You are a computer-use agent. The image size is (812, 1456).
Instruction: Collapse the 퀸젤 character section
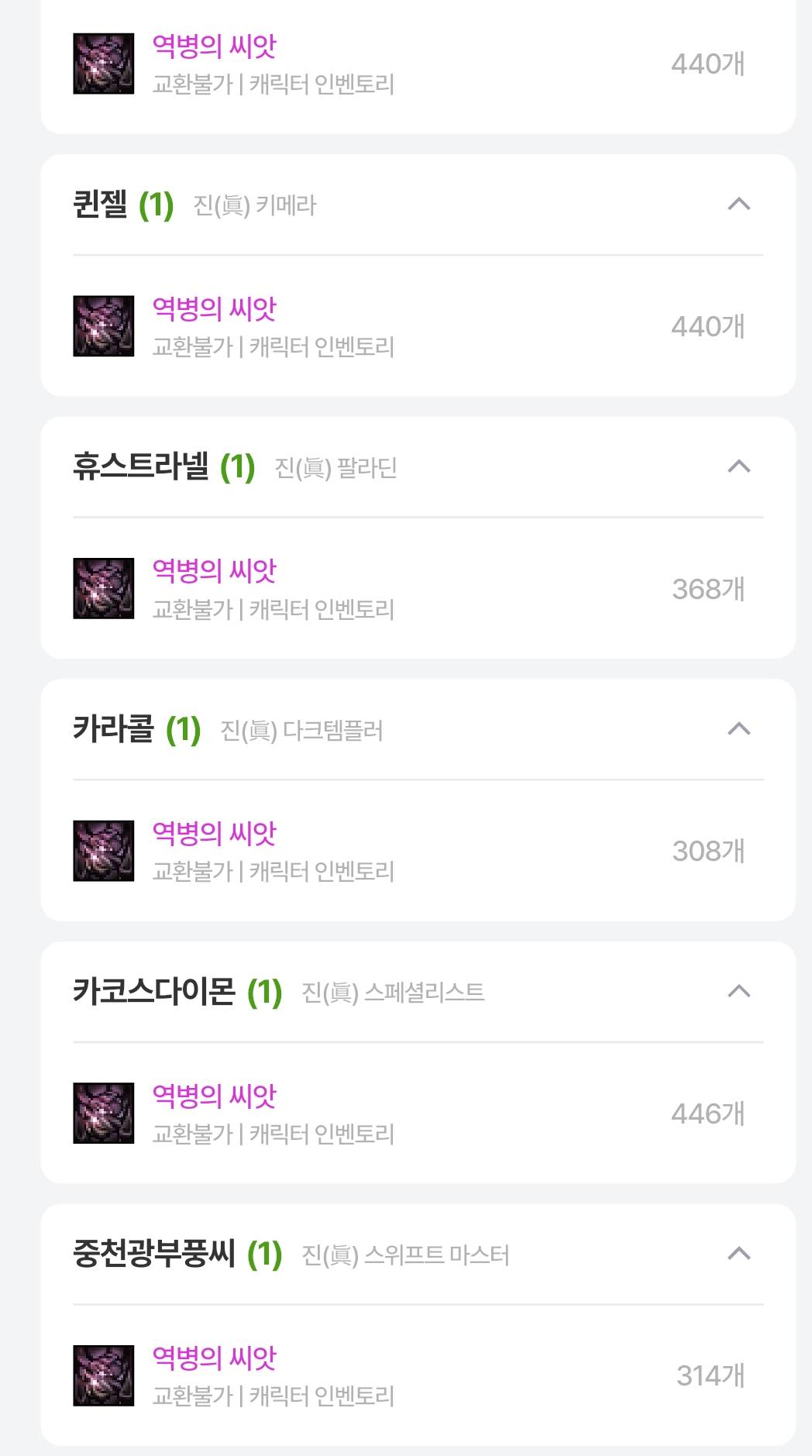pyautogui.click(x=739, y=205)
